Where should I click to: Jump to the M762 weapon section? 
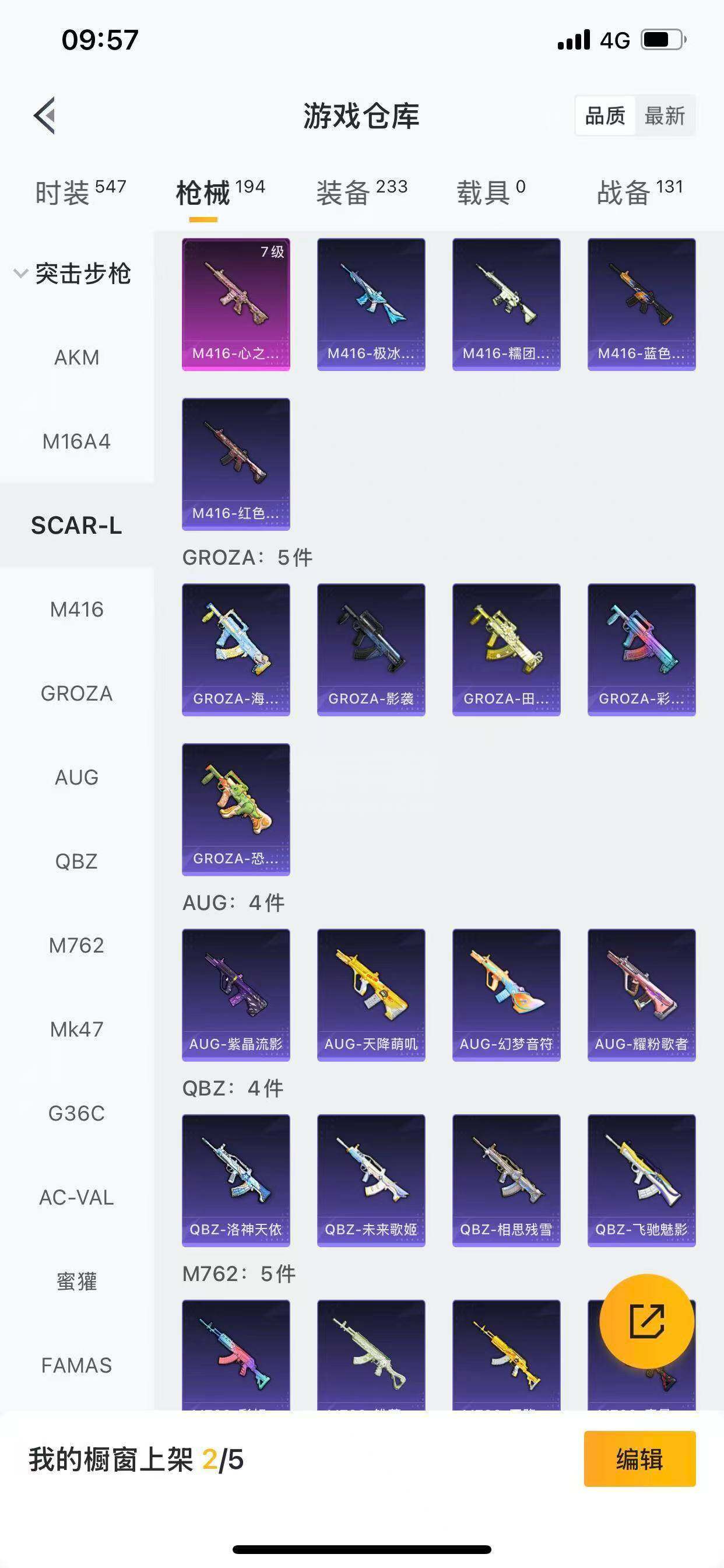coord(77,946)
